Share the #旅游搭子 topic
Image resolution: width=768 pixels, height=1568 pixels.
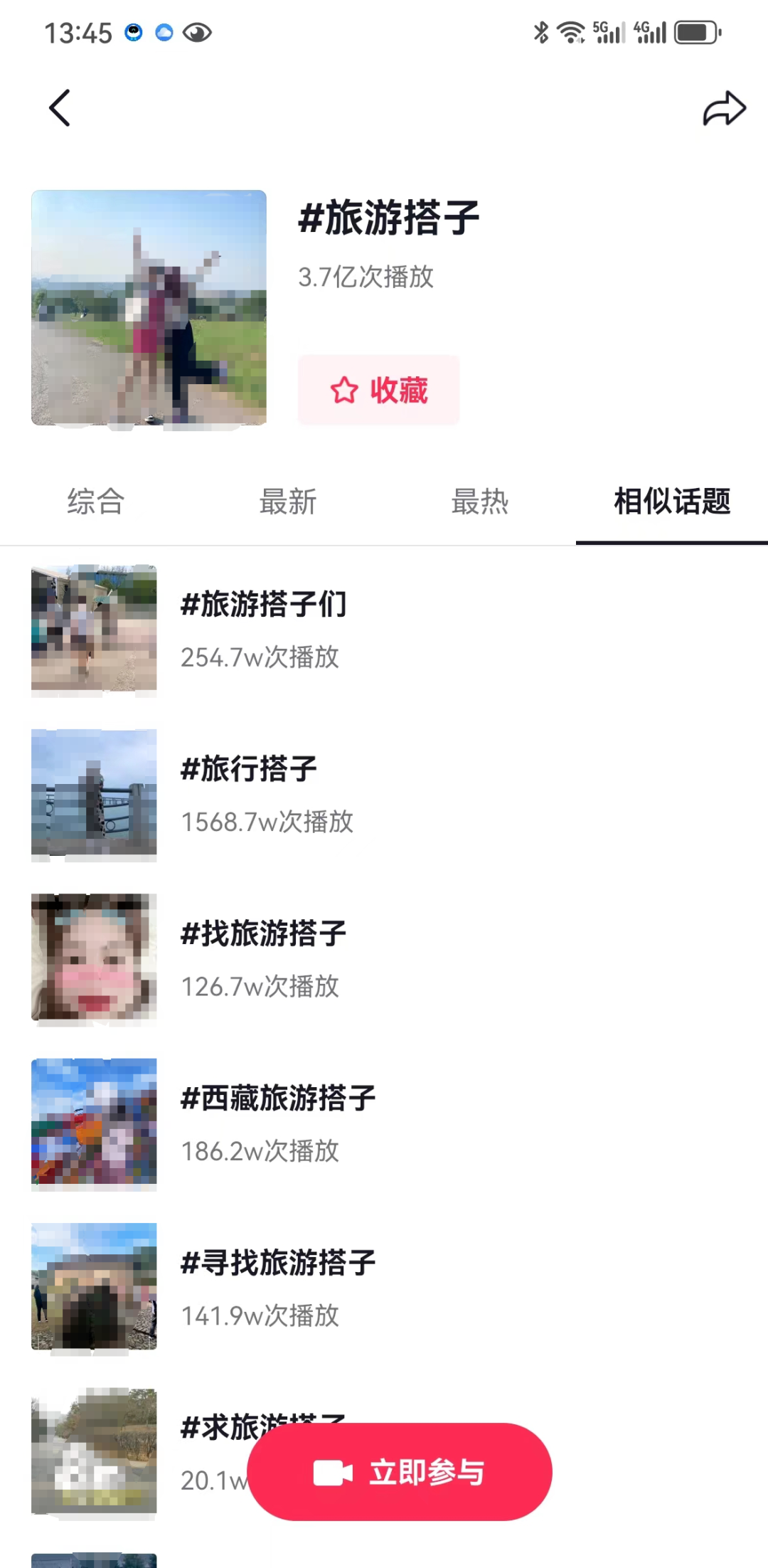point(724,108)
